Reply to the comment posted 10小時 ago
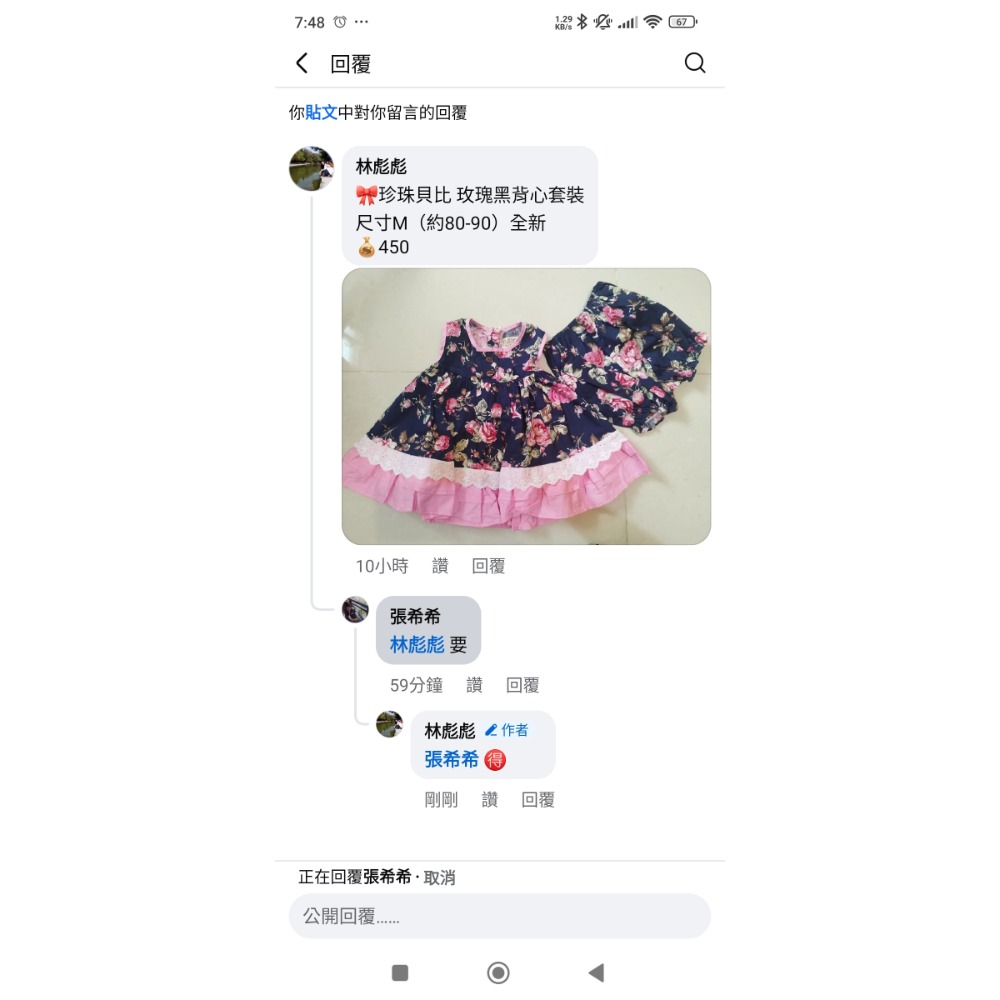 pos(488,566)
